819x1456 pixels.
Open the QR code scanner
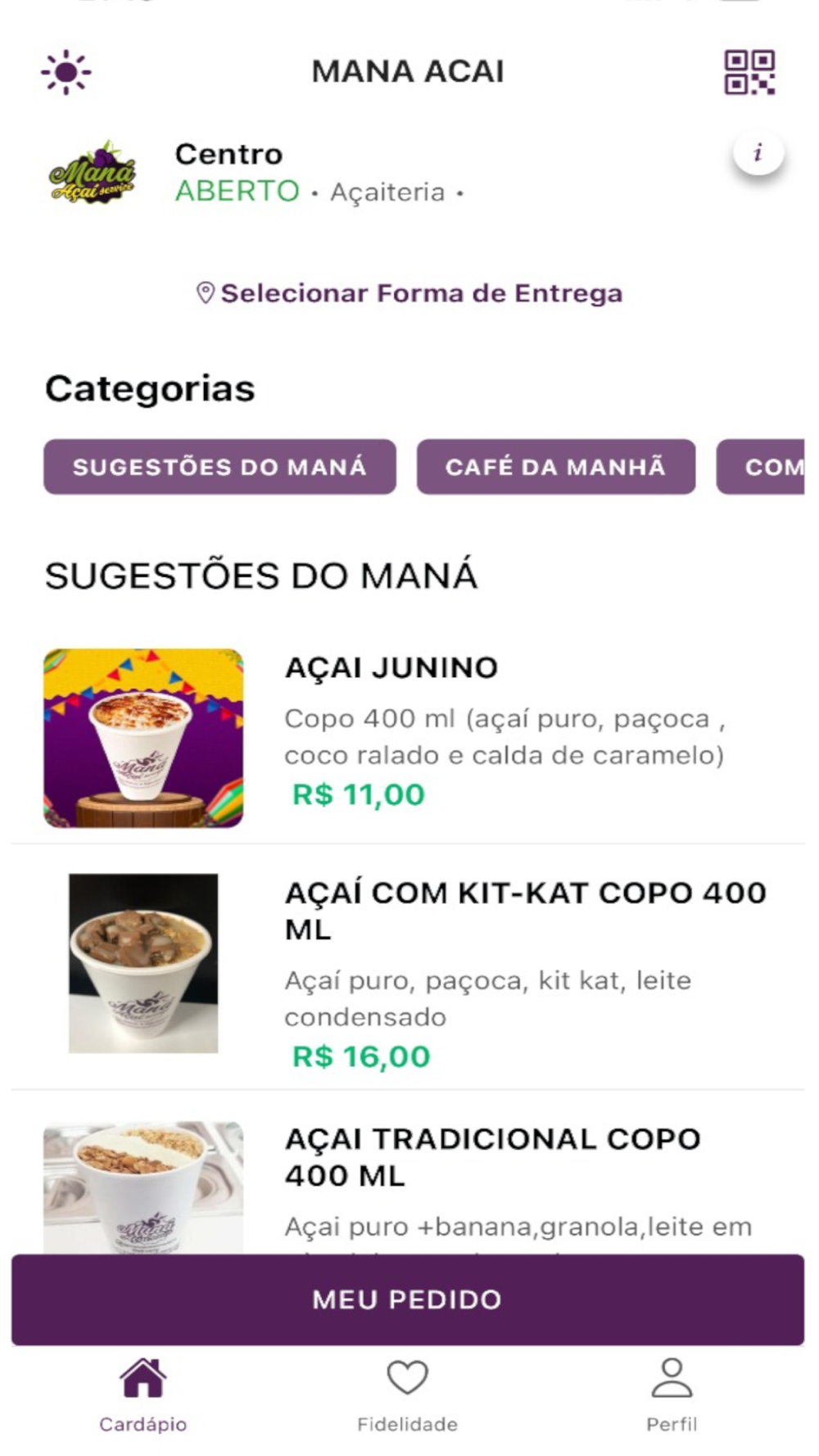point(749,72)
